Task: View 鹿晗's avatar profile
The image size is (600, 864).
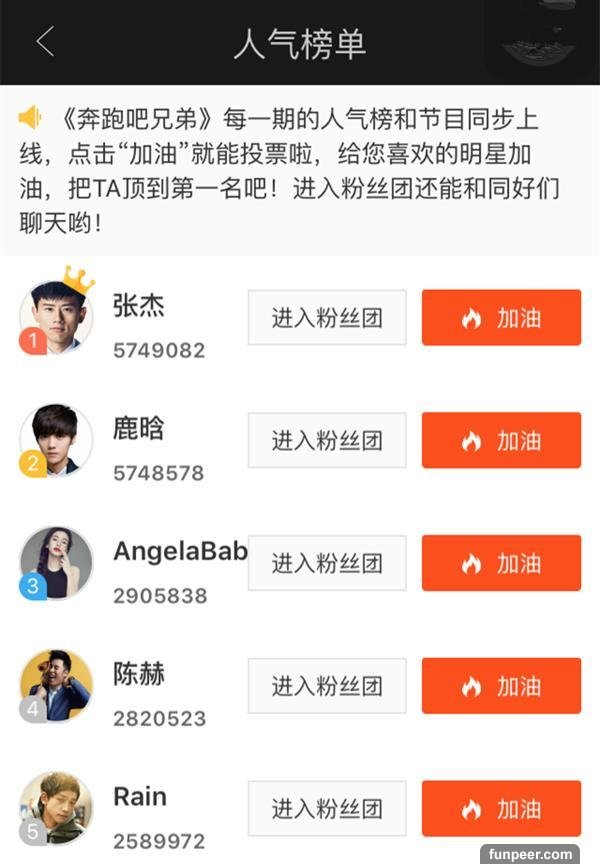Action: tap(56, 440)
